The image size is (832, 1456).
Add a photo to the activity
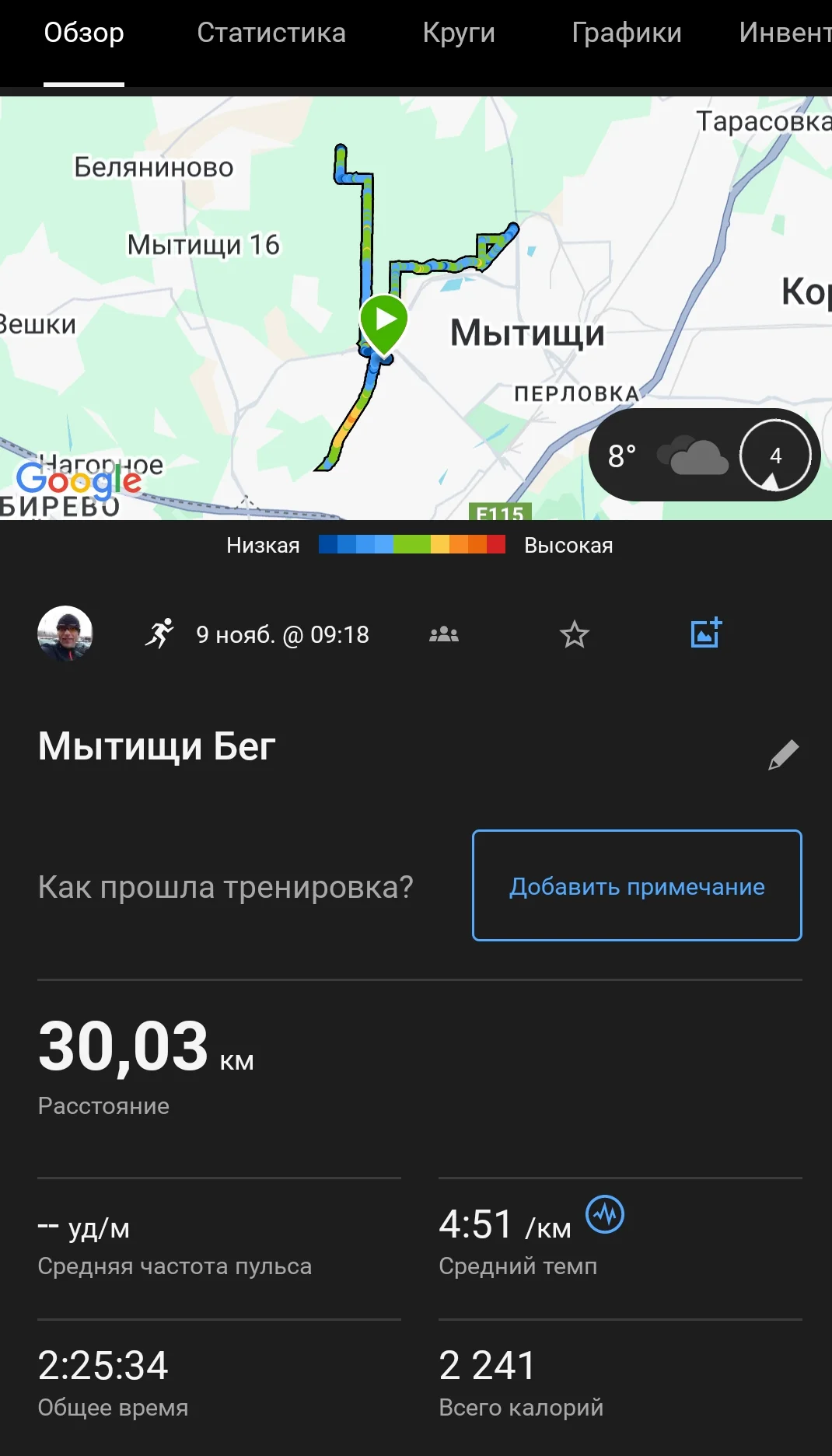click(706, 634)
